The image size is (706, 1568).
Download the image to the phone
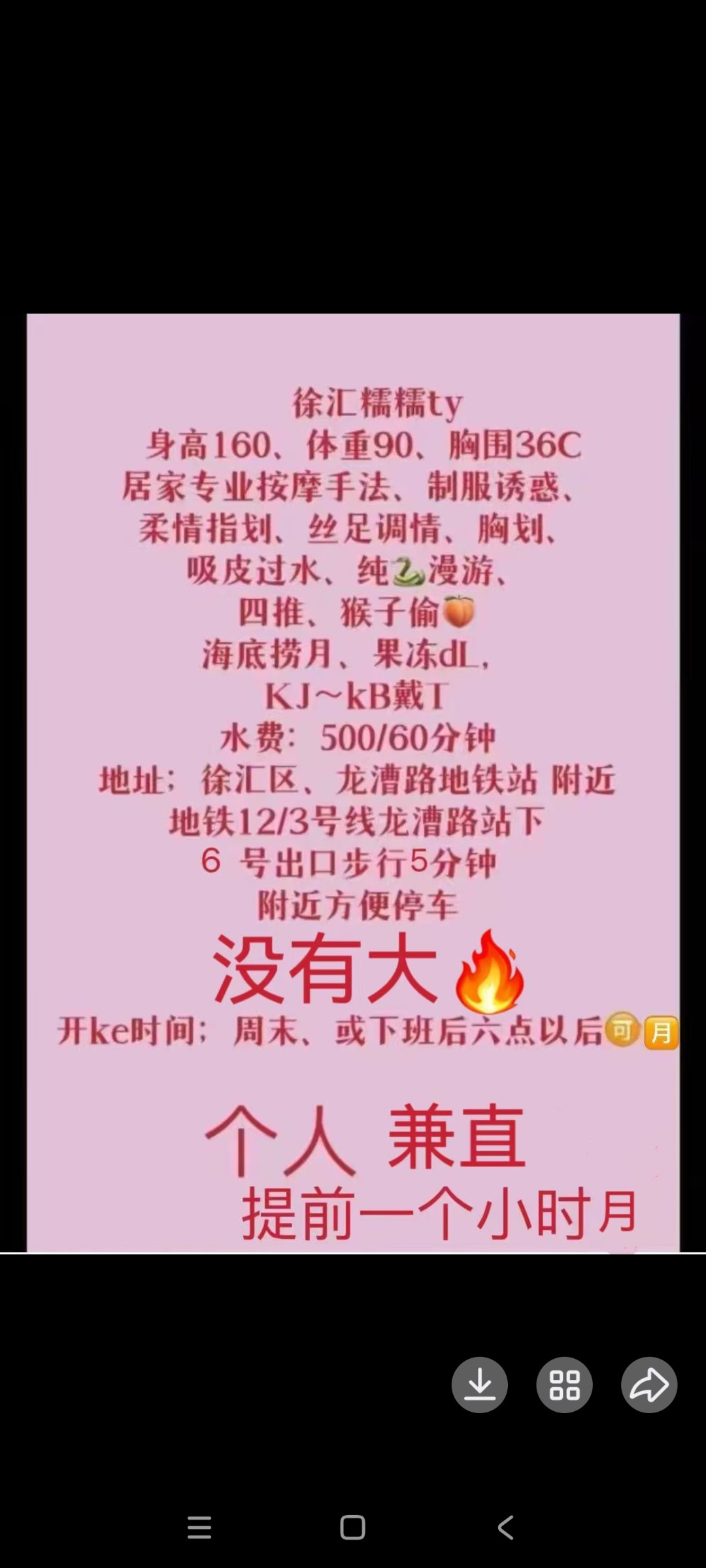coord(479,1384)
